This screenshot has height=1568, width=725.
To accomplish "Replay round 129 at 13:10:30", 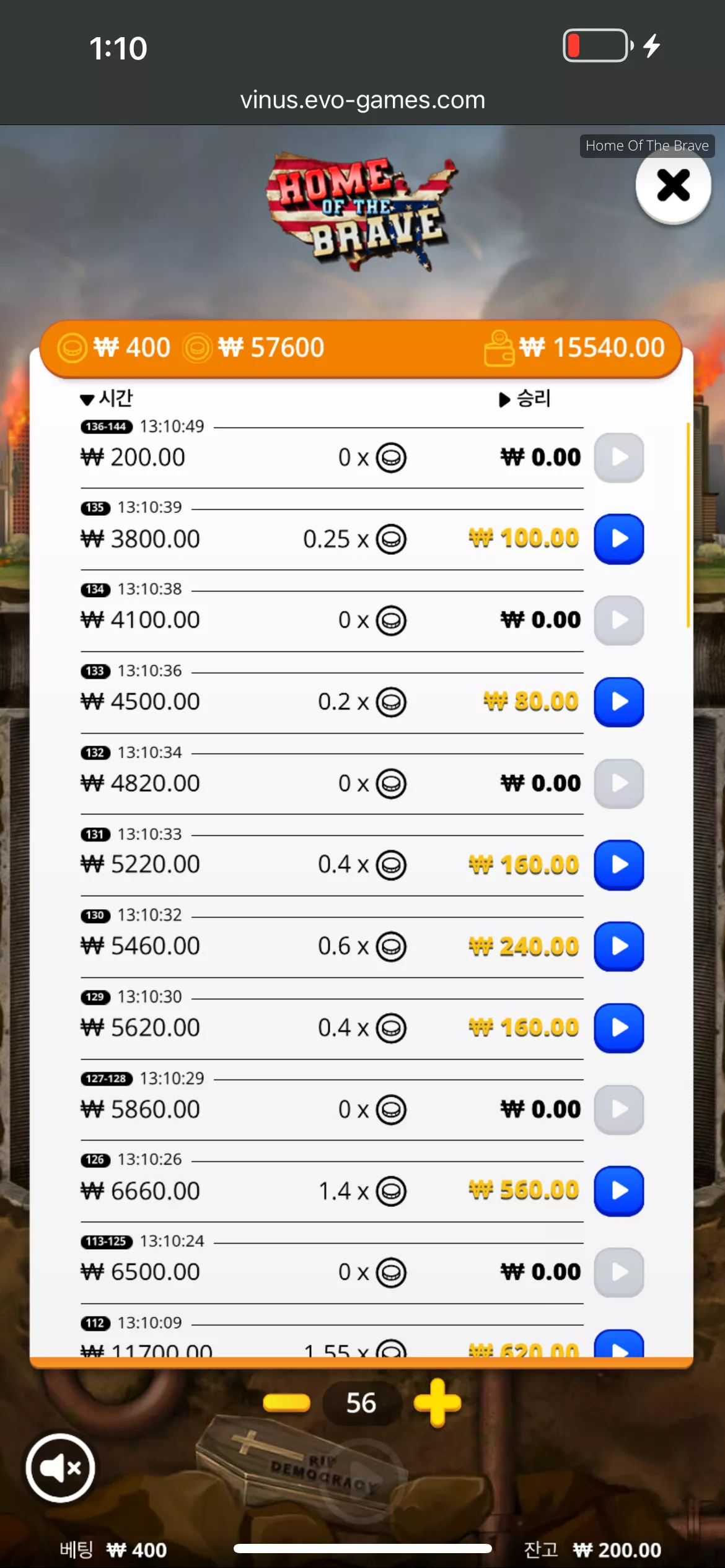I will [x=618, y=1028].
